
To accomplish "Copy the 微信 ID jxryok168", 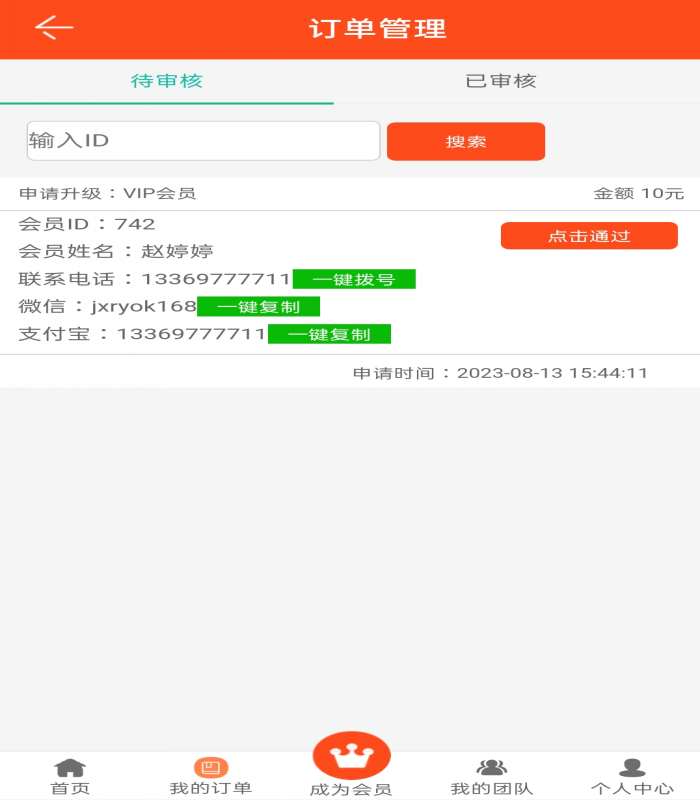I will (258, 307).
